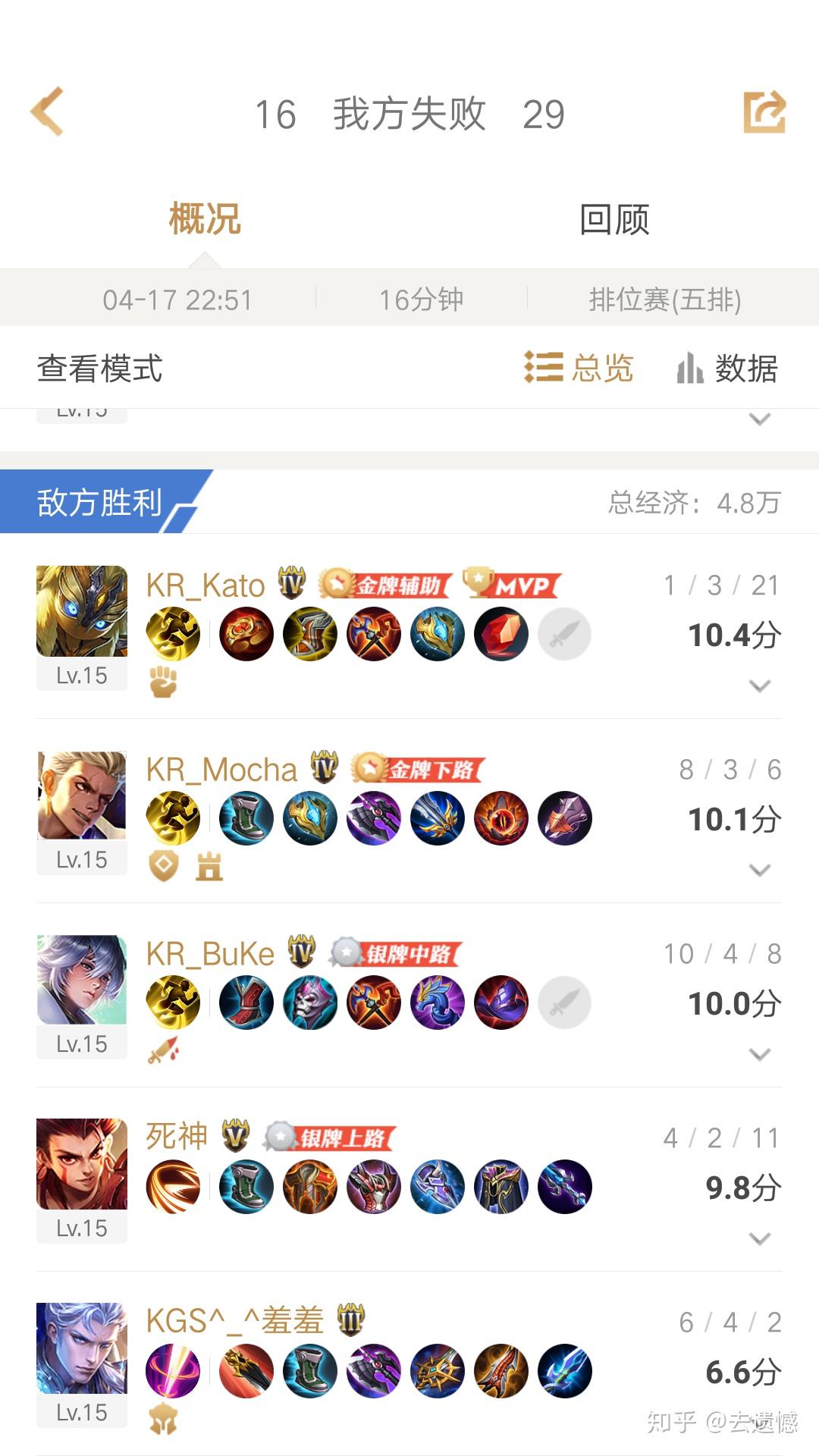The height and width of the screenshot is (1456, 819).
Task: Open KR_BuKe's hero avatar
Action: [82, 980]
